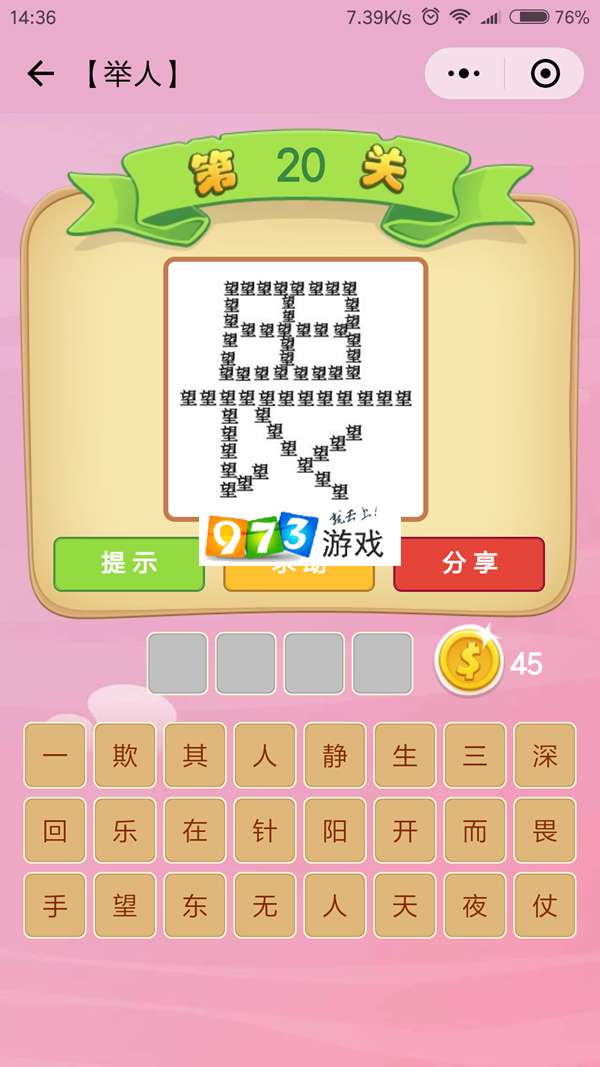This screenshot has width=600, height=1067.
Task: Select the character tile 而
Action: 475,831
